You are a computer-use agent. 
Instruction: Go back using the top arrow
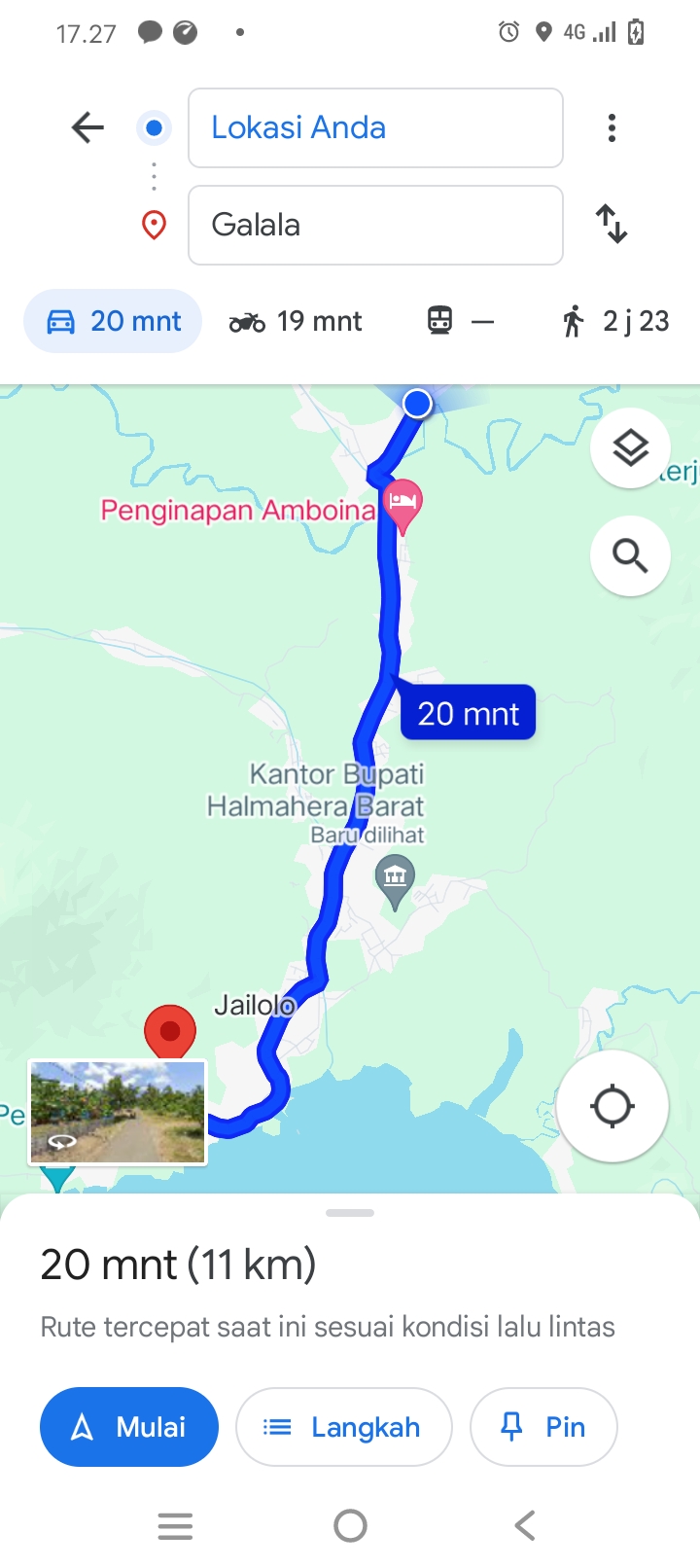(x=87, y=127)
